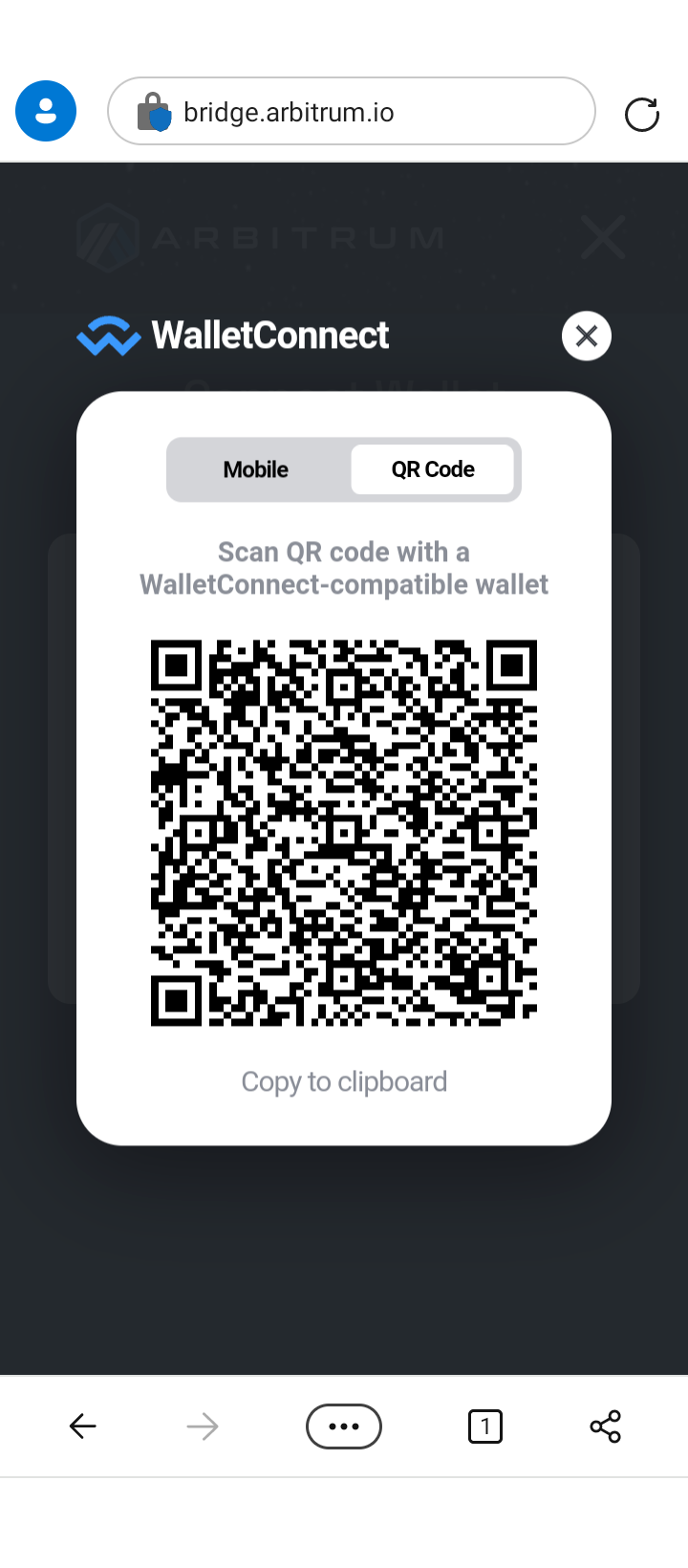Open the browser three-dot menu

[344, 1426]
